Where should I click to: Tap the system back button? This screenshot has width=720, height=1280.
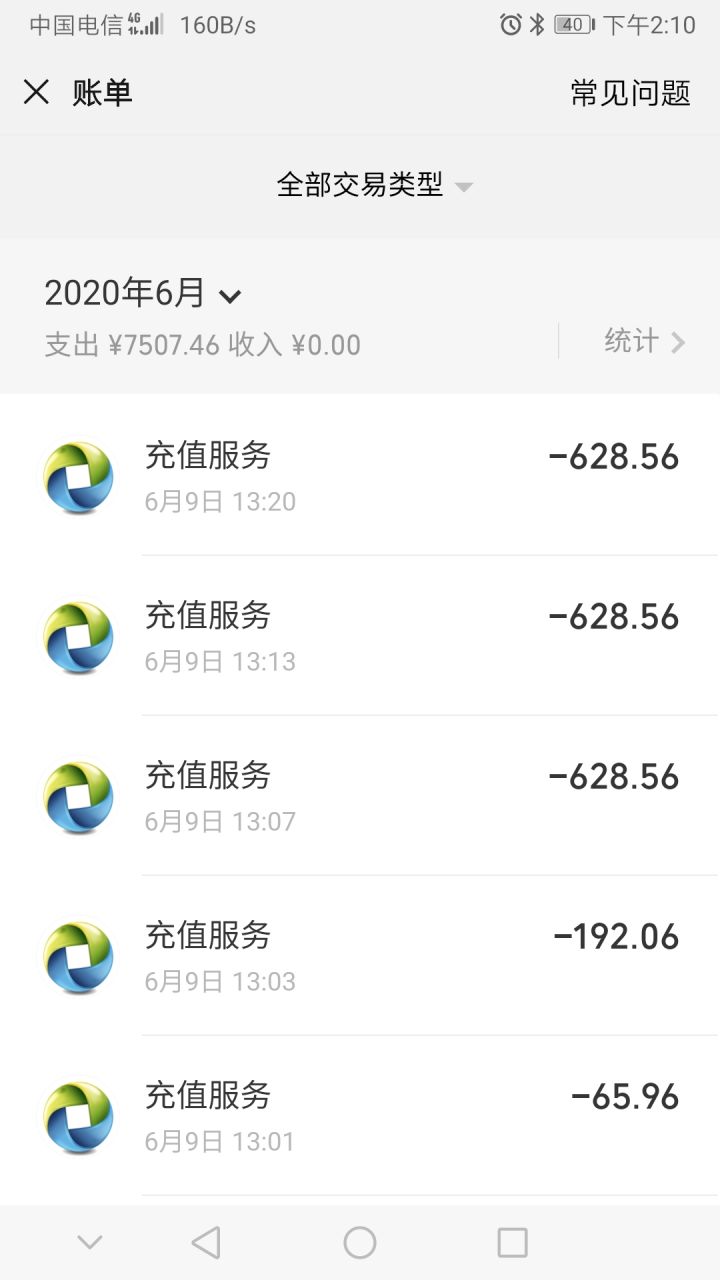pyautogui.click(x=206, y=1242)
